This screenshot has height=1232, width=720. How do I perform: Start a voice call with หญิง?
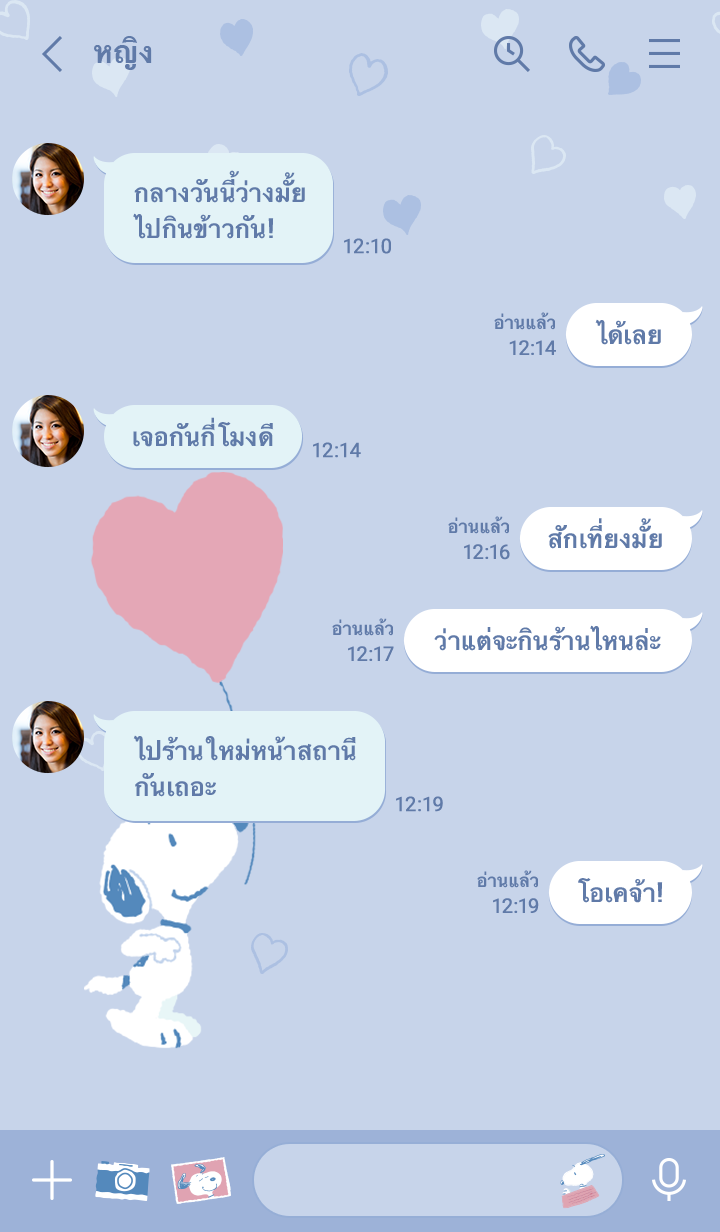[586, 54]
